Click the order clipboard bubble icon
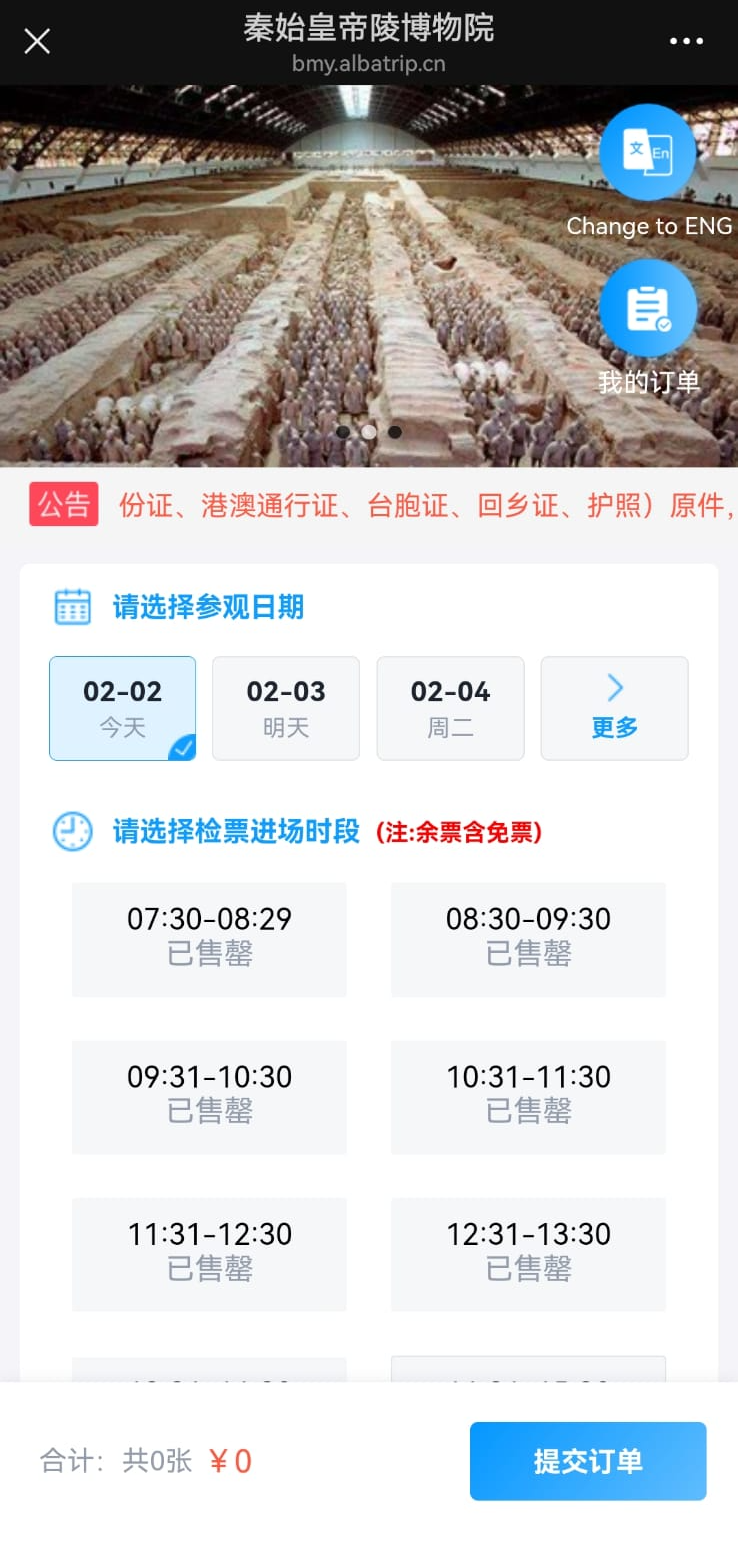The width and height of the screenshot is (738, 1545). click(x=647, y=309)
